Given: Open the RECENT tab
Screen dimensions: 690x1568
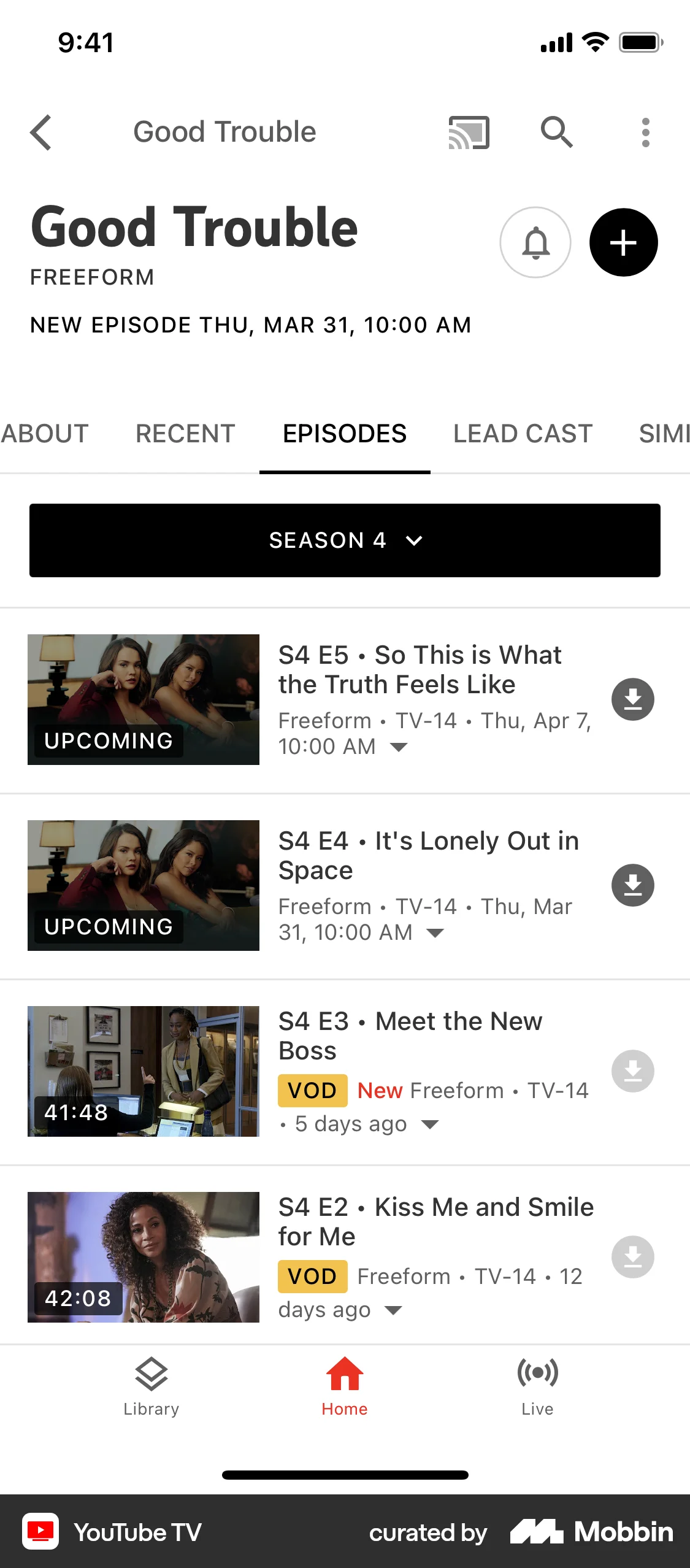Looking at the screenshot, I should click(x=185, y=433).
